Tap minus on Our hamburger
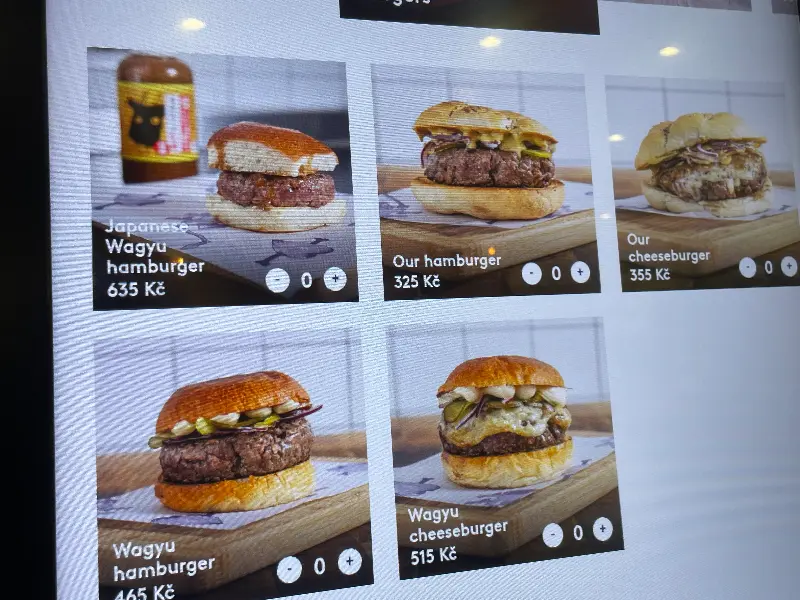 point(532,273)
